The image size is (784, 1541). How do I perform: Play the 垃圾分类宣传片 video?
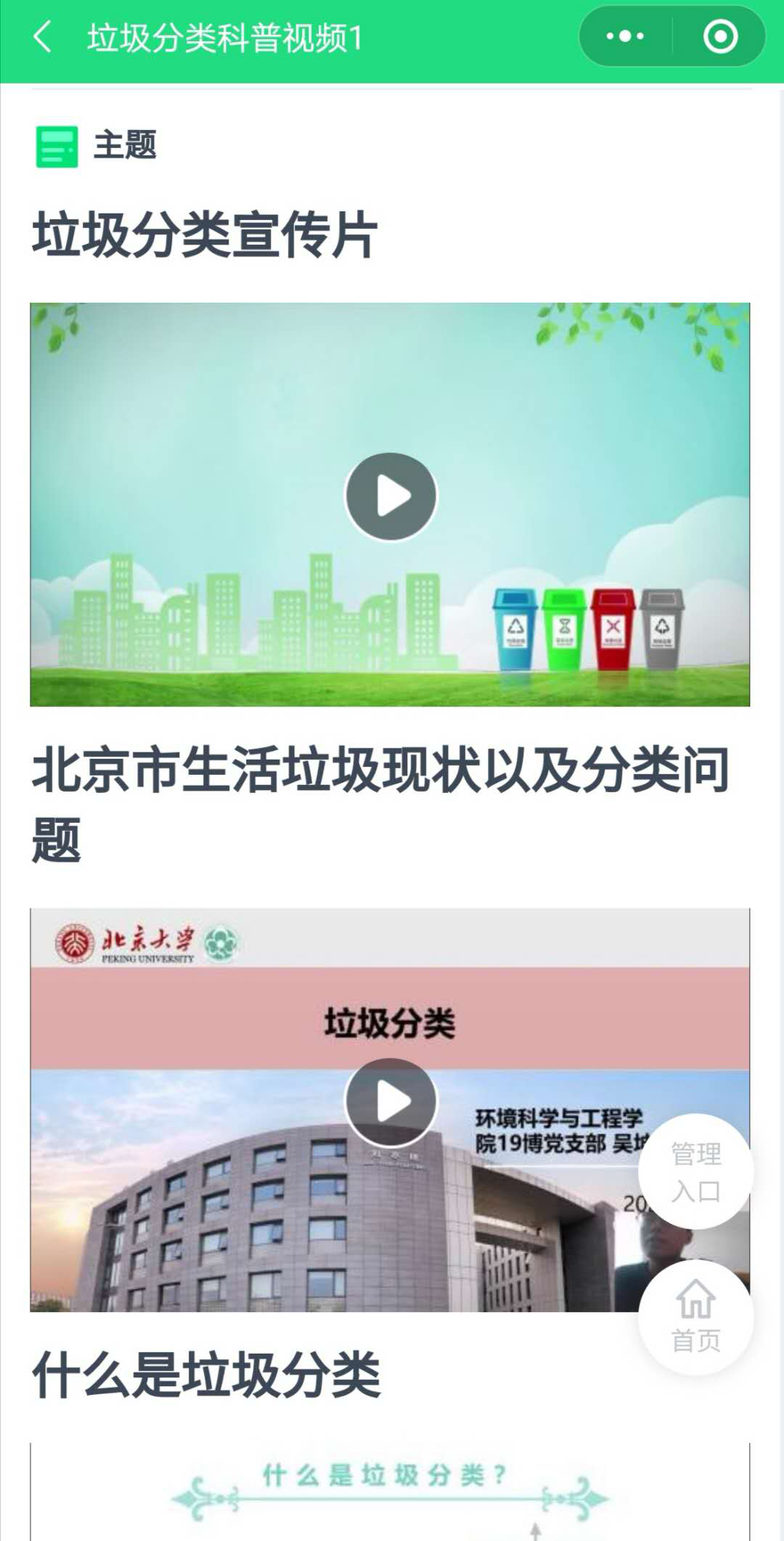[x=391, y=497]
